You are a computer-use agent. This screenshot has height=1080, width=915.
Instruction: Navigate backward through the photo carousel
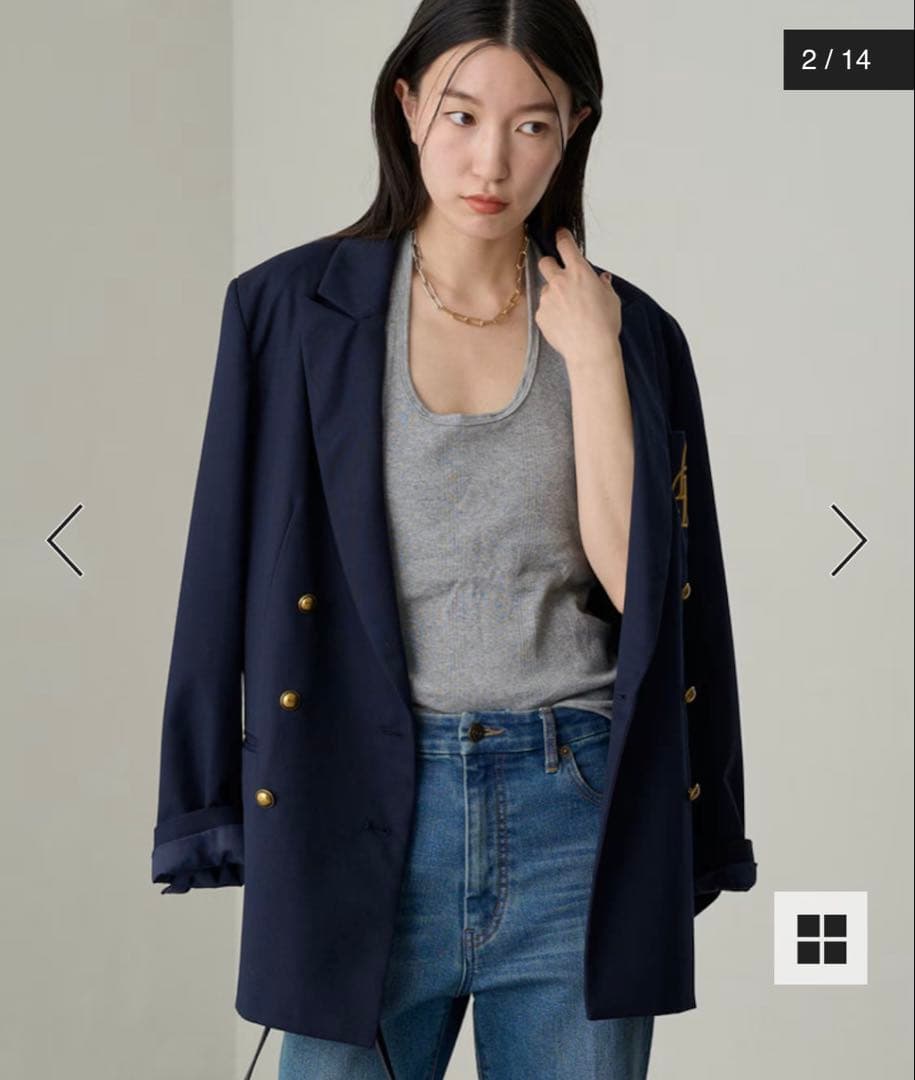tap(63, 538)
